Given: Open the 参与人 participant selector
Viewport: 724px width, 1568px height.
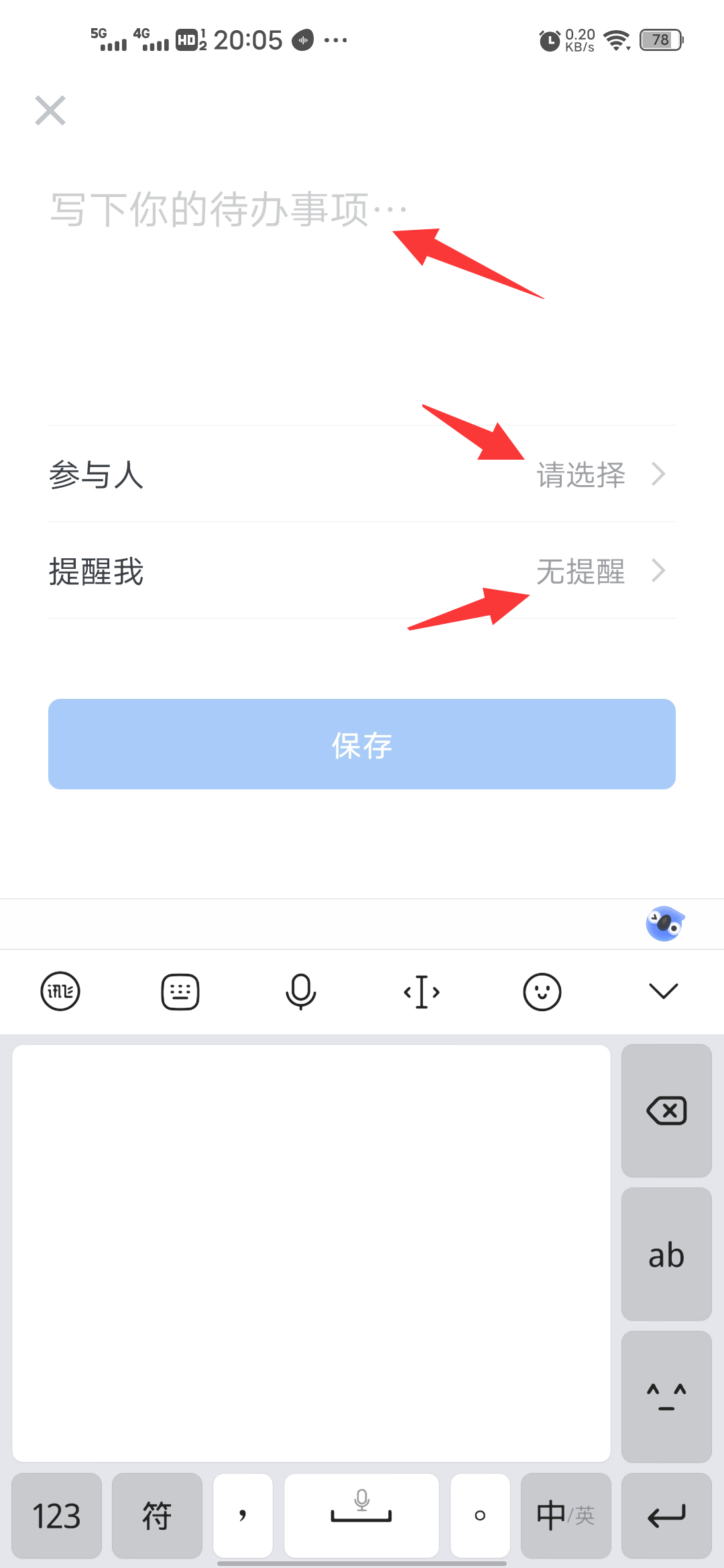Looking at the screenshot, I should pyautogui.click(x=362, y=474).
